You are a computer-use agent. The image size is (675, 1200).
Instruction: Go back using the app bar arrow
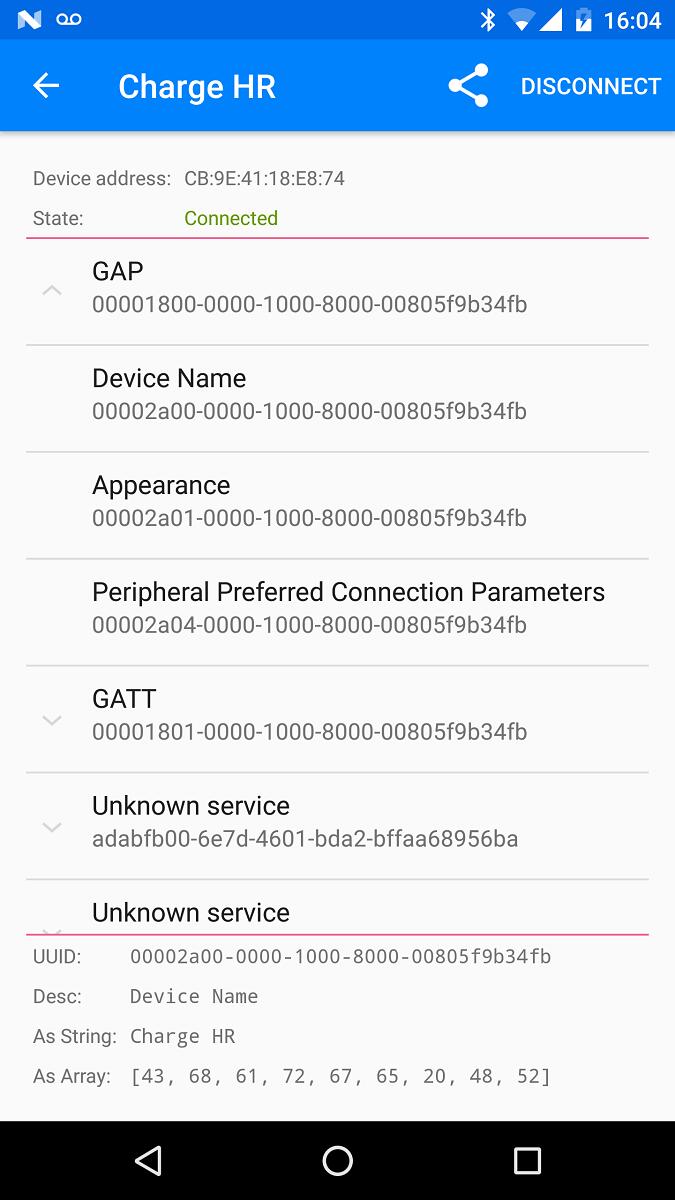click(46, 86)
